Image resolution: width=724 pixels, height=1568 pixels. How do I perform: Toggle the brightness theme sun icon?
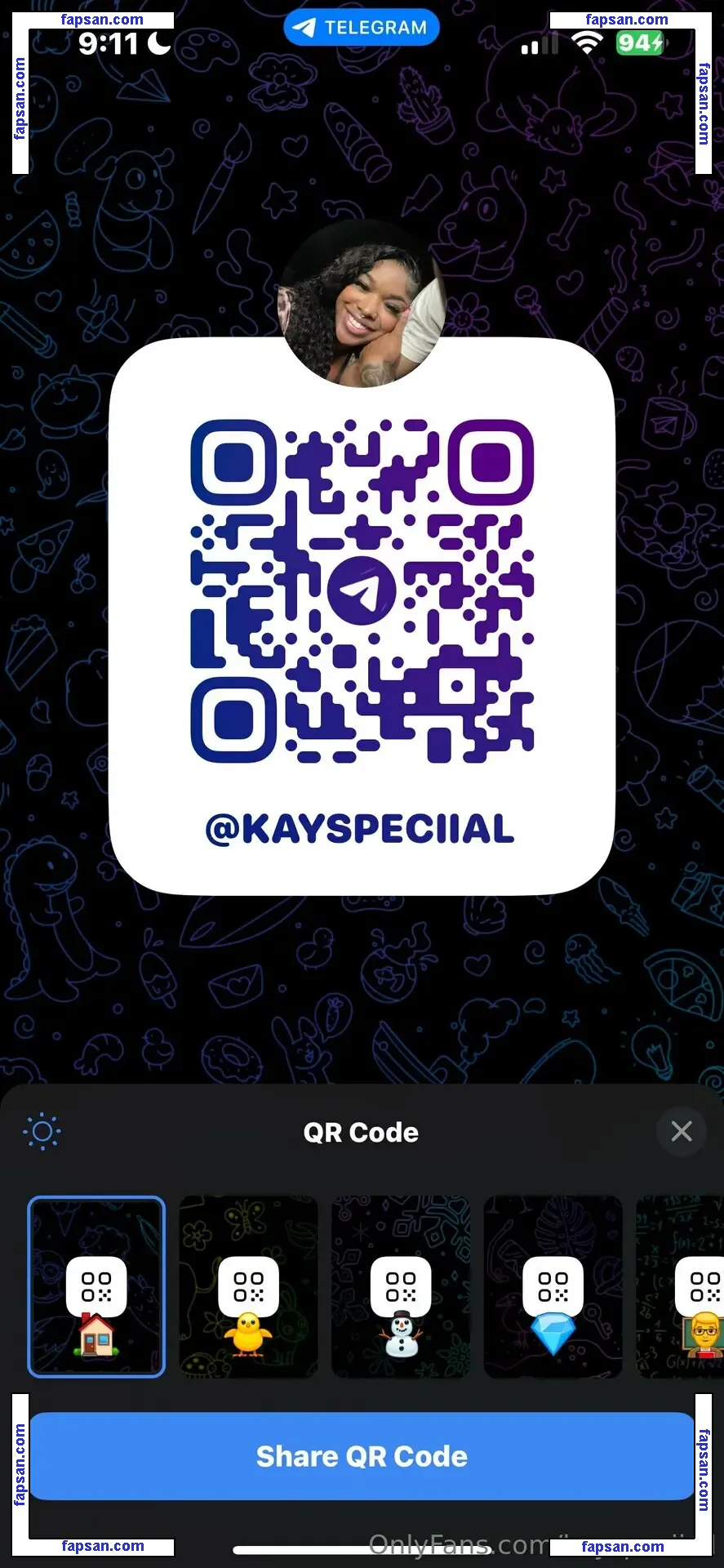tap(42, 1132)
